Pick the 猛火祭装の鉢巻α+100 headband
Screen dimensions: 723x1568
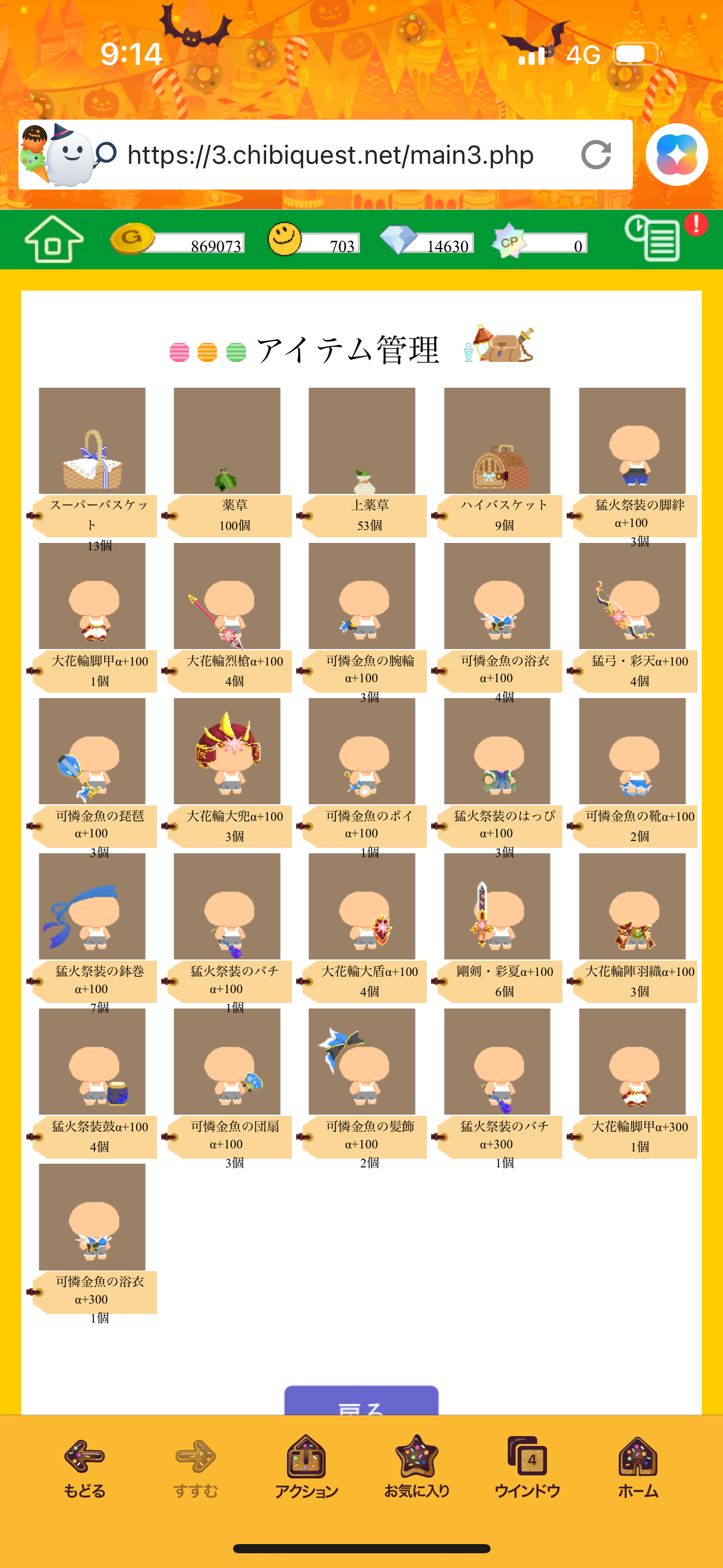pyautogui.click(x=92, y=907)
